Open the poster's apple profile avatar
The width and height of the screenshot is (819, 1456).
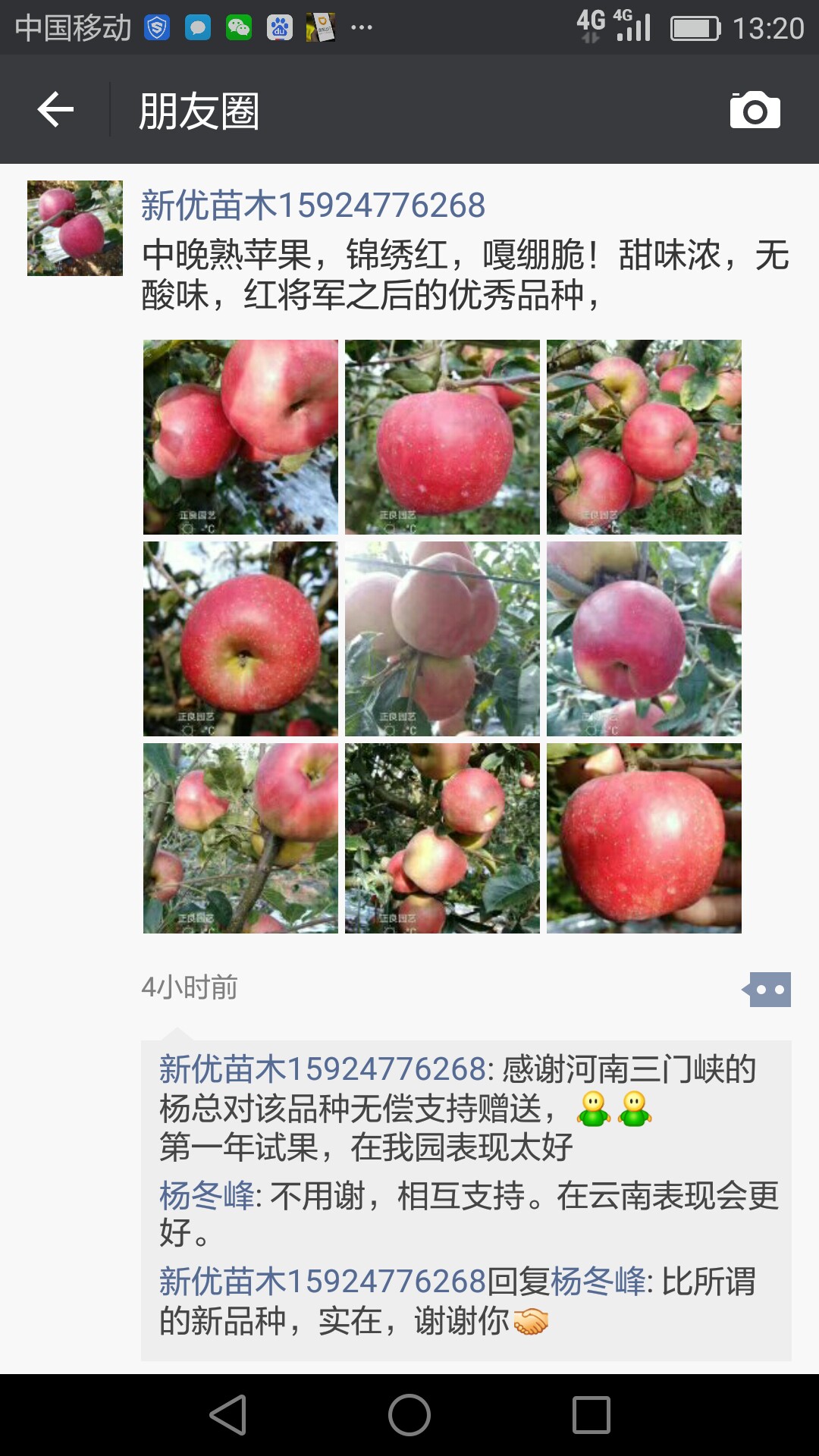75,227
